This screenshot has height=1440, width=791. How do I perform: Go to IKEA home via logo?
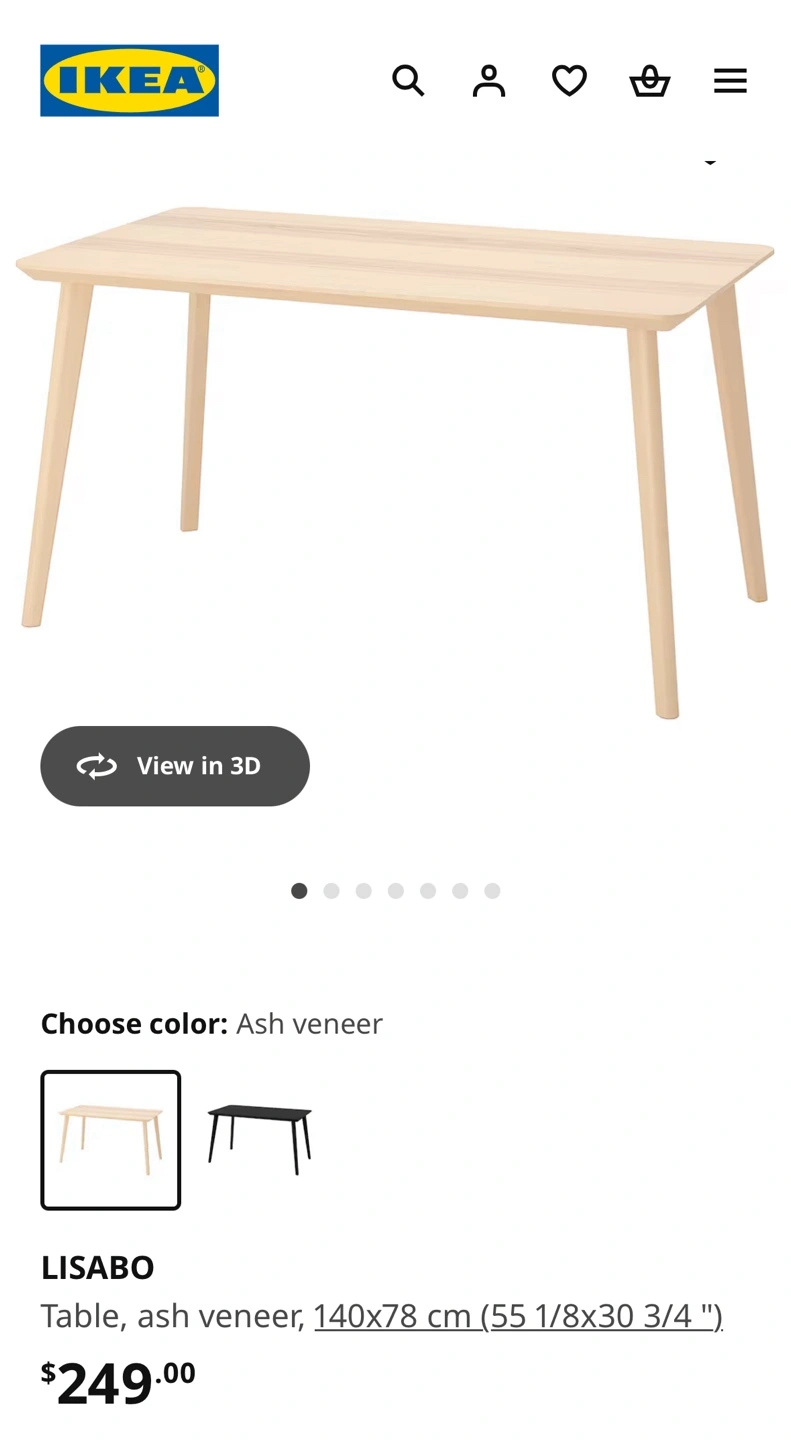pos(129,80)
